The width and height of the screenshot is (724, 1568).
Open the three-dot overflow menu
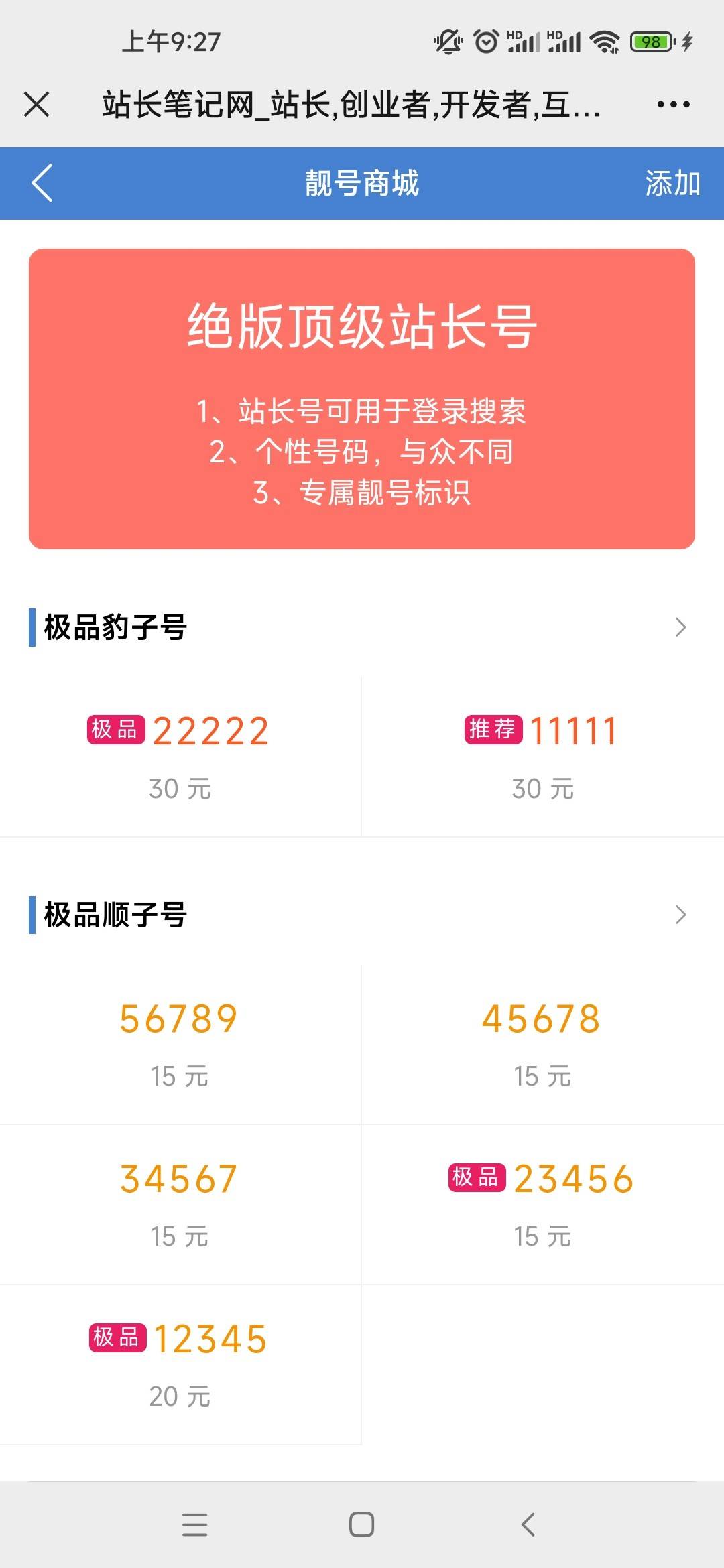click(673, 105)
